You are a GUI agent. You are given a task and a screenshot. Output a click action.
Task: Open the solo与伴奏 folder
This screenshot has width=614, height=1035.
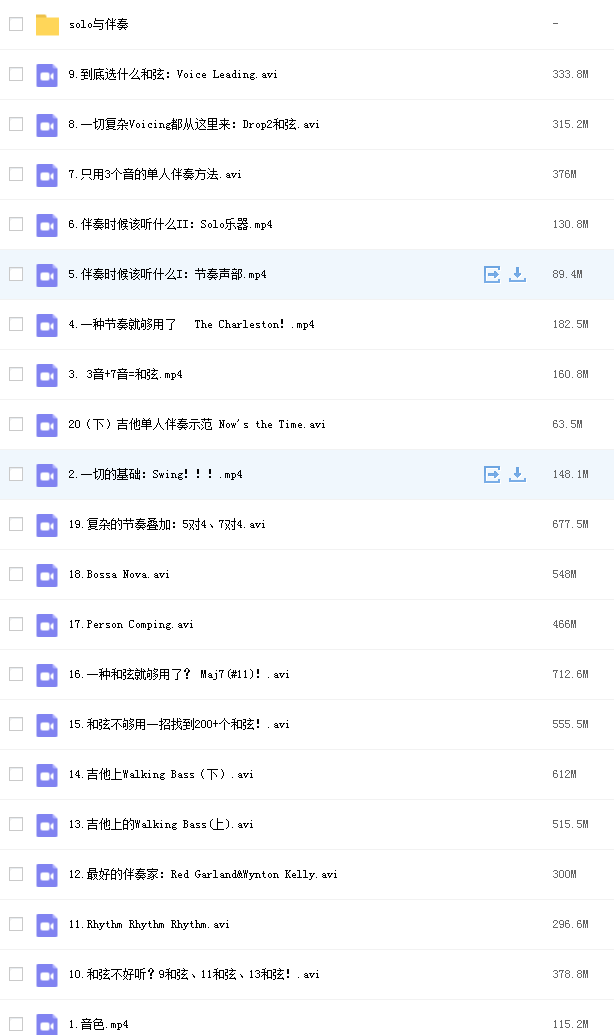pyautogui.click(x=98, y=24)
